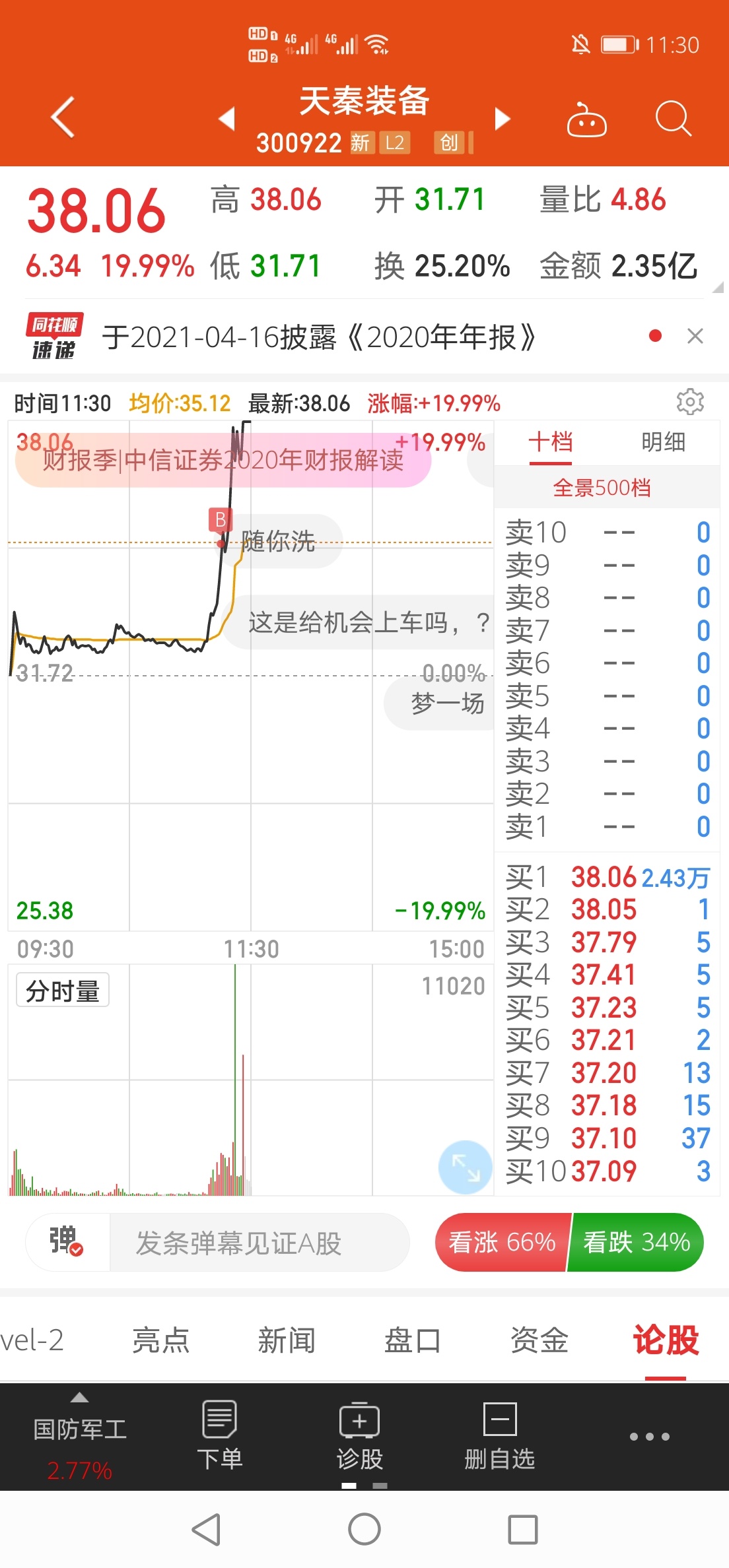Image resolution: width=729 pixels, height=1568 pixels.
Task: Open the robot assistant icon
Action: click(x=586, y=119)
